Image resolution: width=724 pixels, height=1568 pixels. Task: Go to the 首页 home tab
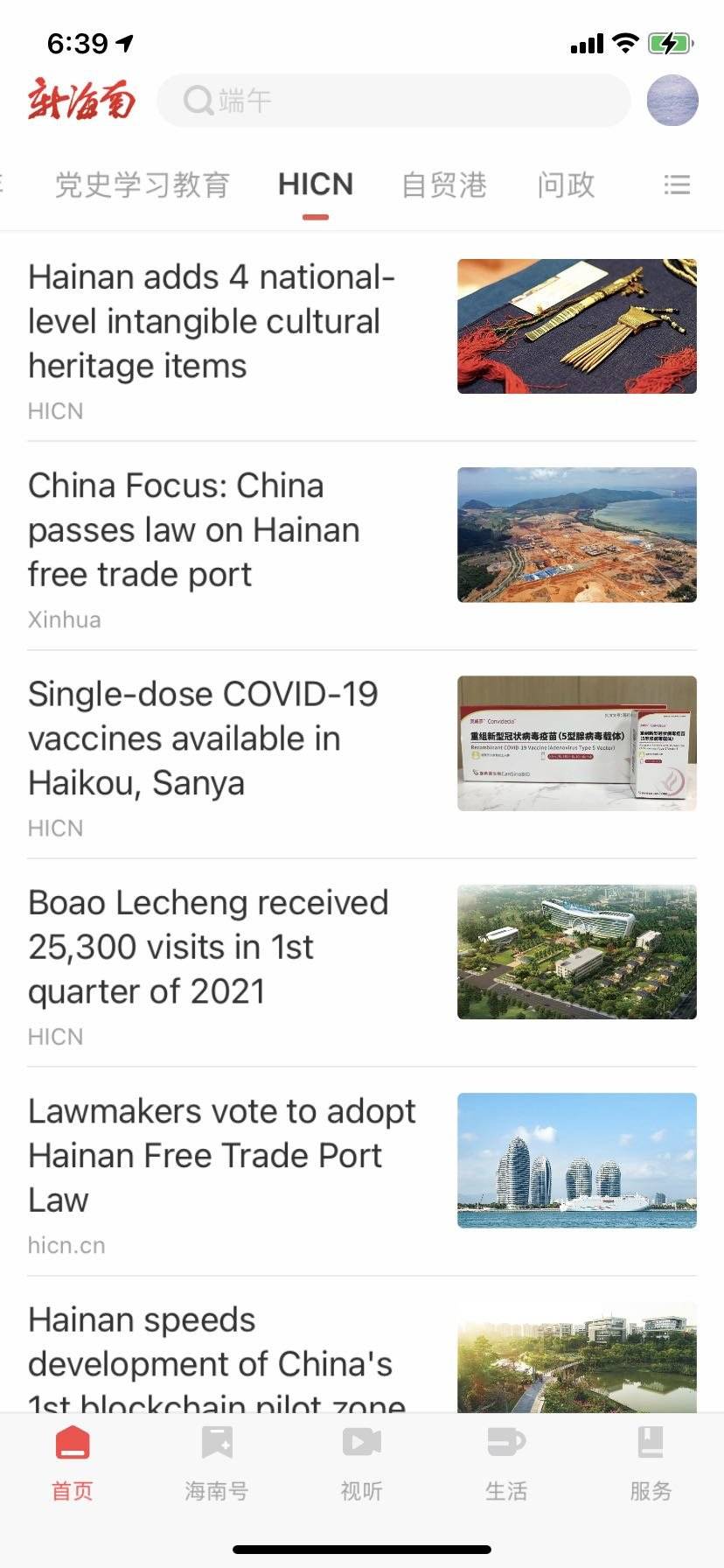pyautogui.click(x=73, y=1463)
